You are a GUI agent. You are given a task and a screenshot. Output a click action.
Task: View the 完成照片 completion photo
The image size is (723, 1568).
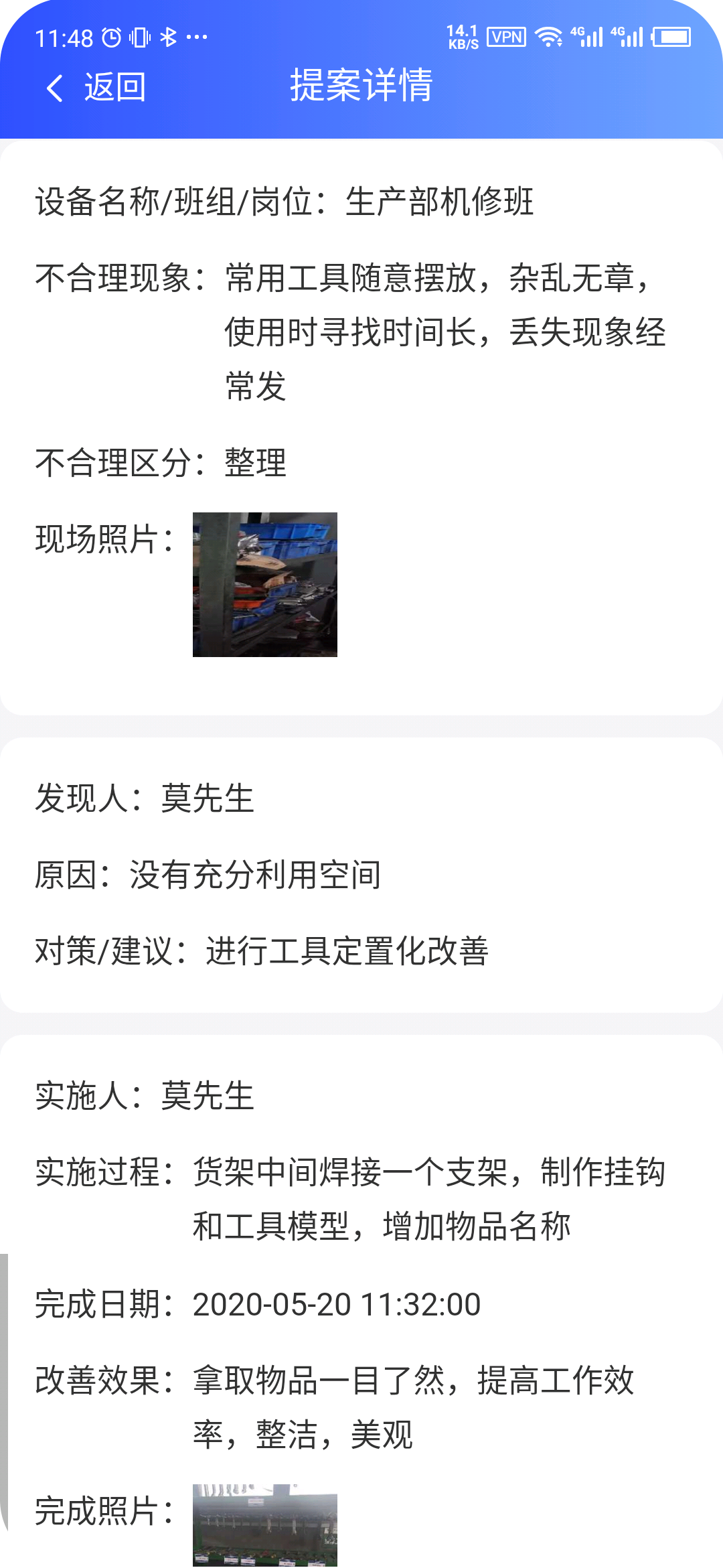click(x=264, y=1526)
